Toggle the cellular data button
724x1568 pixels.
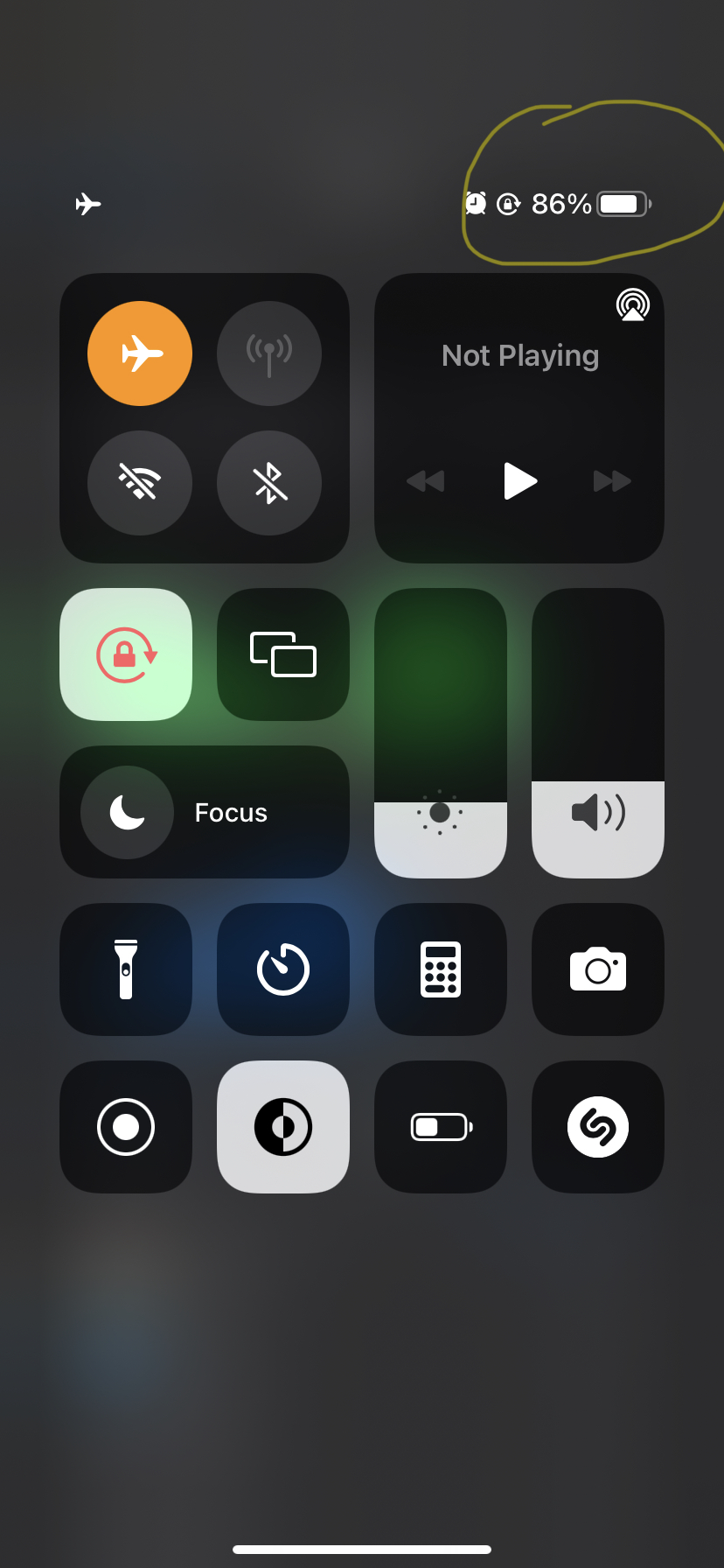pyautogui.click(x=269, y=353)
